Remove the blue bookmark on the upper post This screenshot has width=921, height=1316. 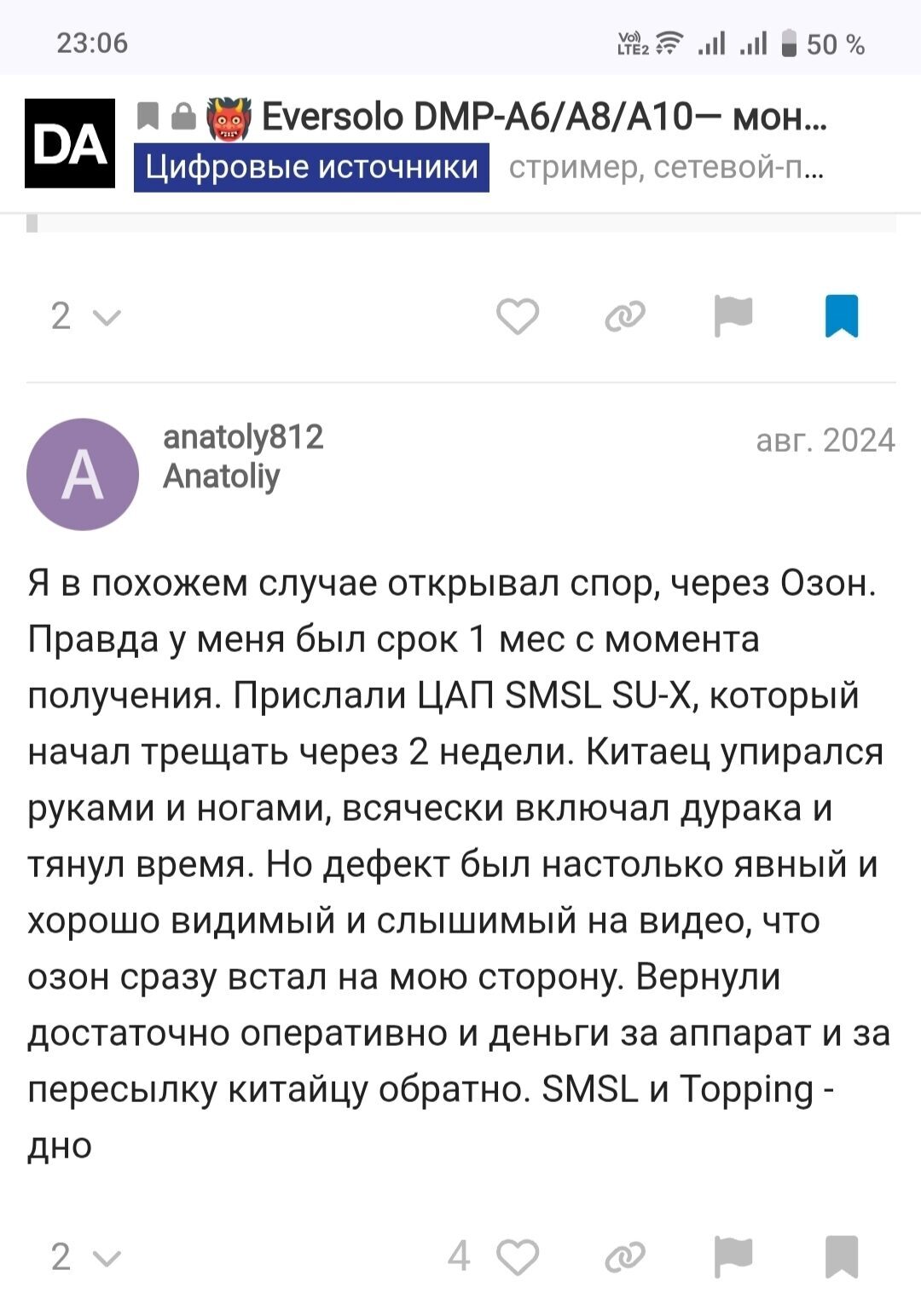[842, 317]
